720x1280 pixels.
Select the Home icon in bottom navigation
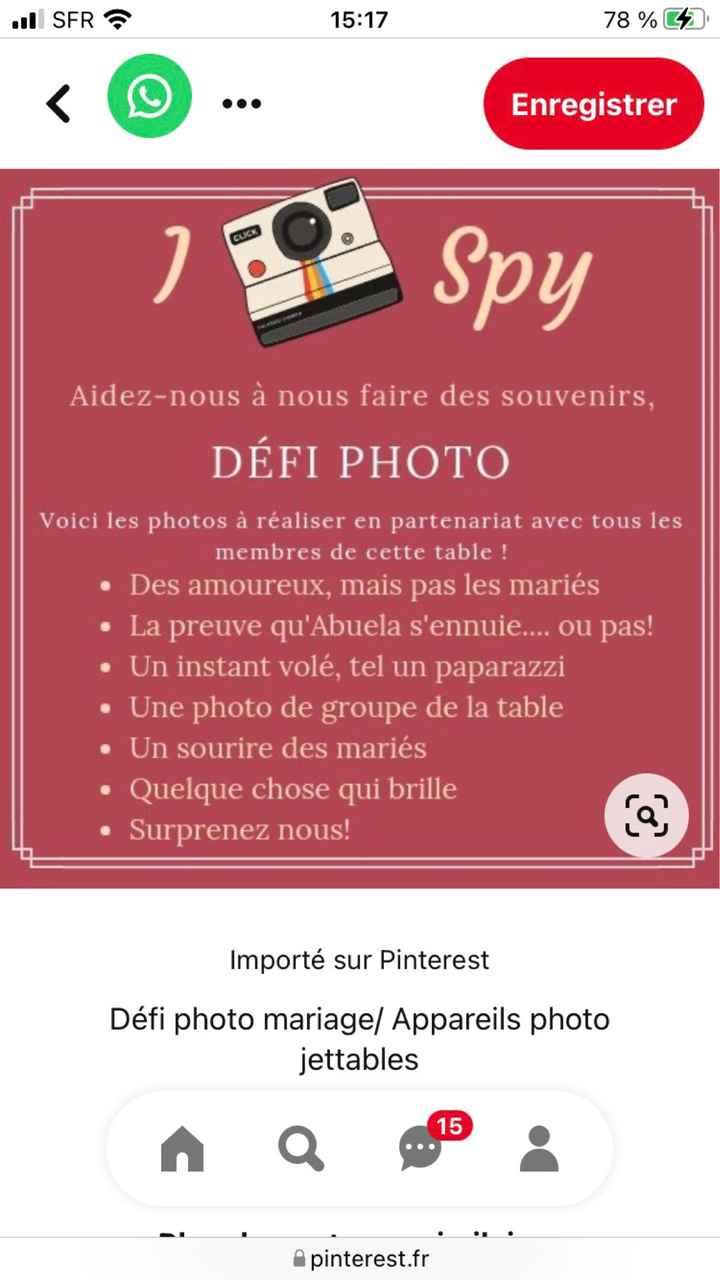(x=181, y=1148)
